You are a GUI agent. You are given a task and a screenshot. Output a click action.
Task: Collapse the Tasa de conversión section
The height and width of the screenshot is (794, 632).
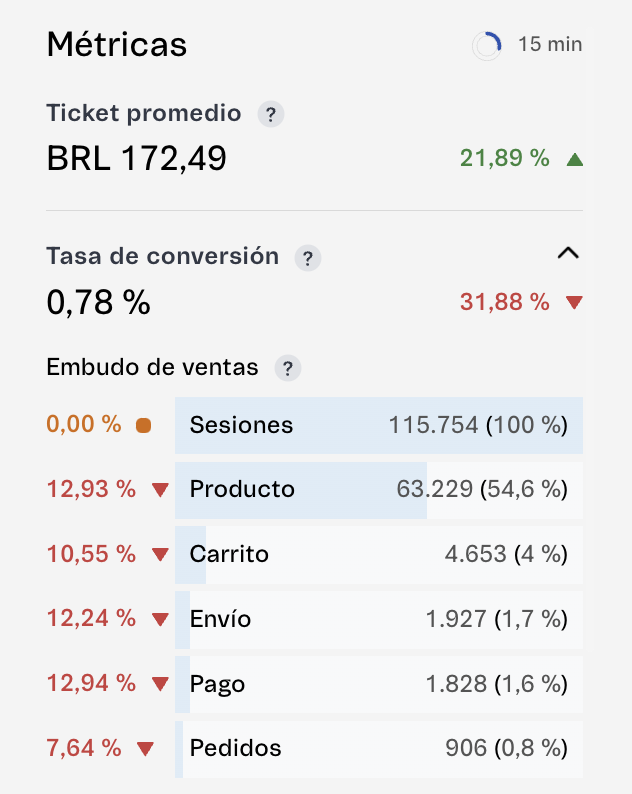pyautogui.click(x=567, y=254)
